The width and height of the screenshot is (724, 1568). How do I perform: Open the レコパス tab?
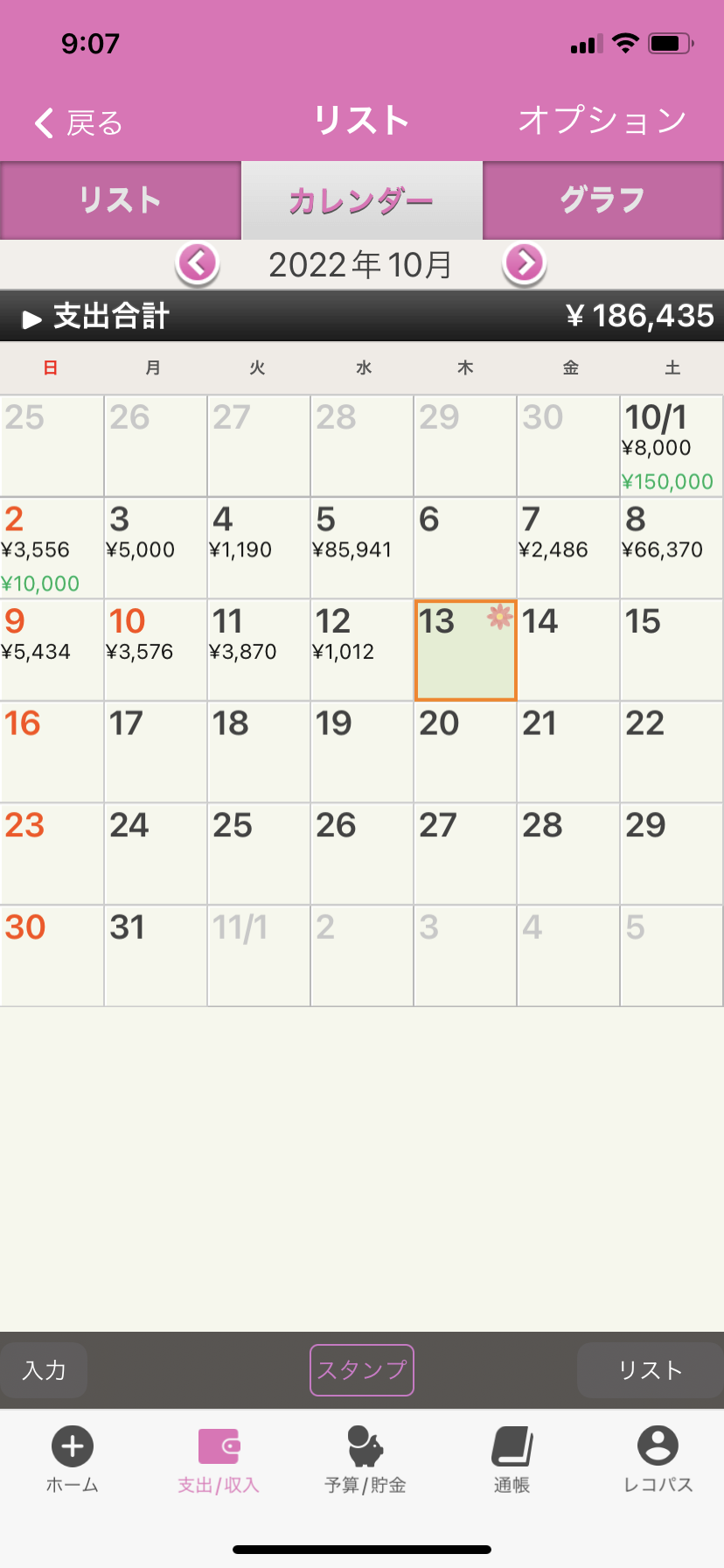(x=658, y=1459)
